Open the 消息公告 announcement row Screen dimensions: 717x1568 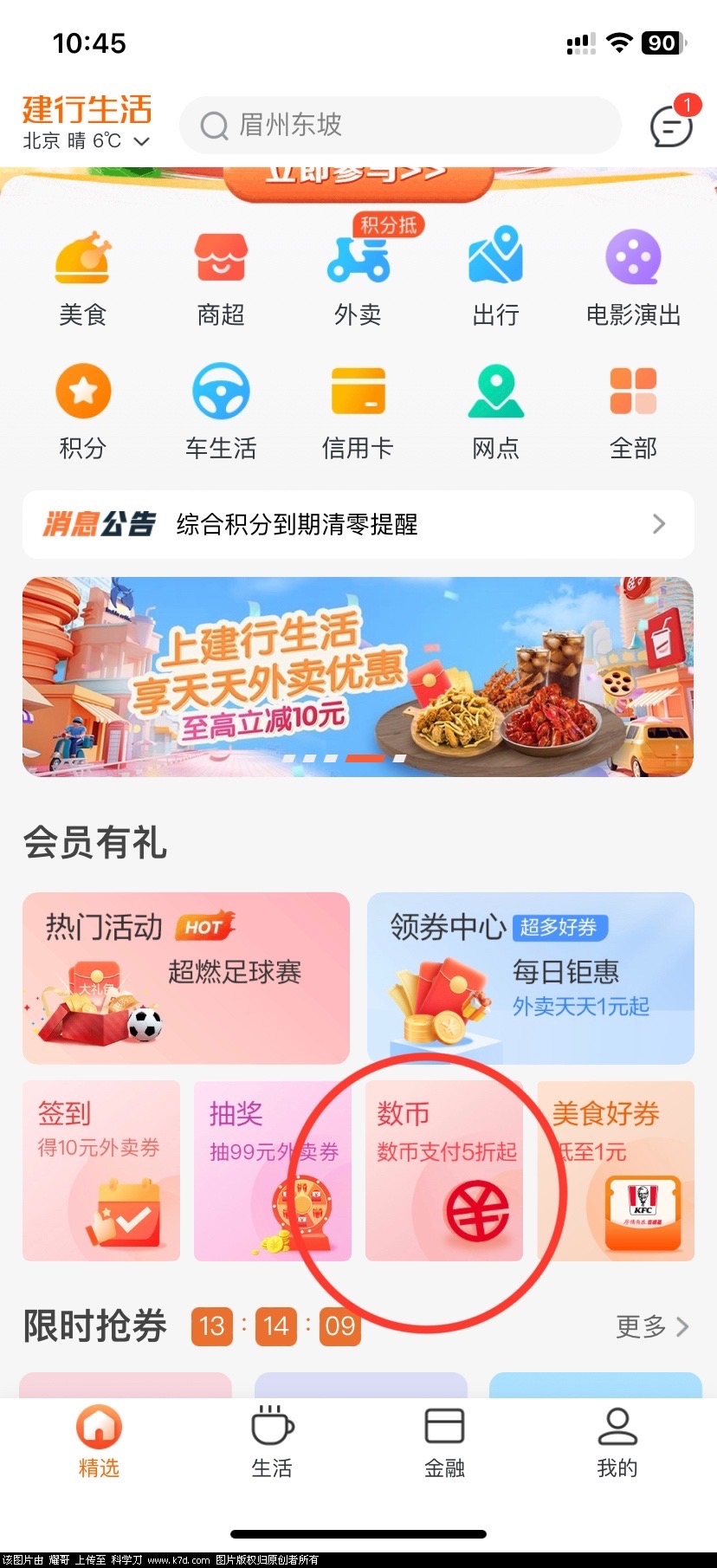pyautogui.click(x=358, y=524)
